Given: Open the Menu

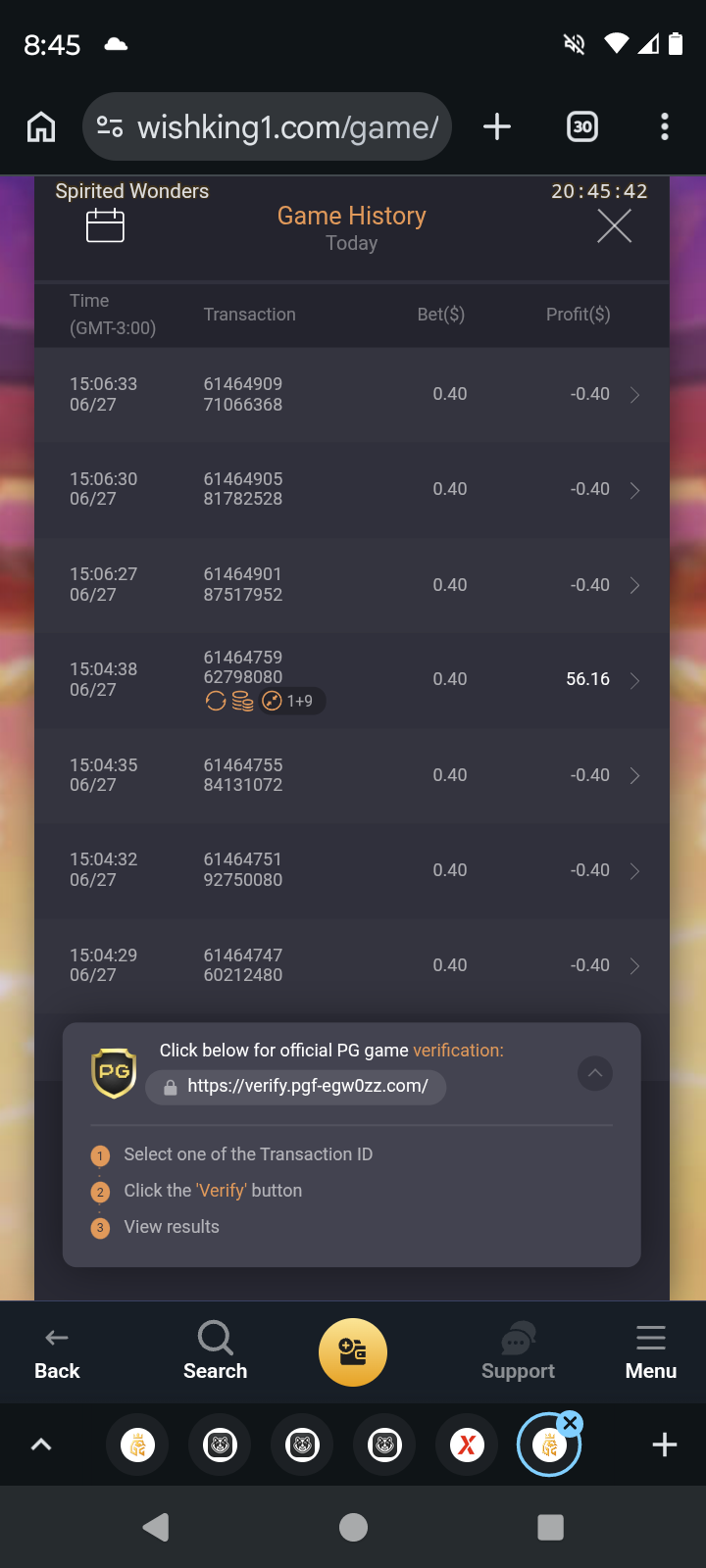Looking at the screenshot, I should (651, 1353).
